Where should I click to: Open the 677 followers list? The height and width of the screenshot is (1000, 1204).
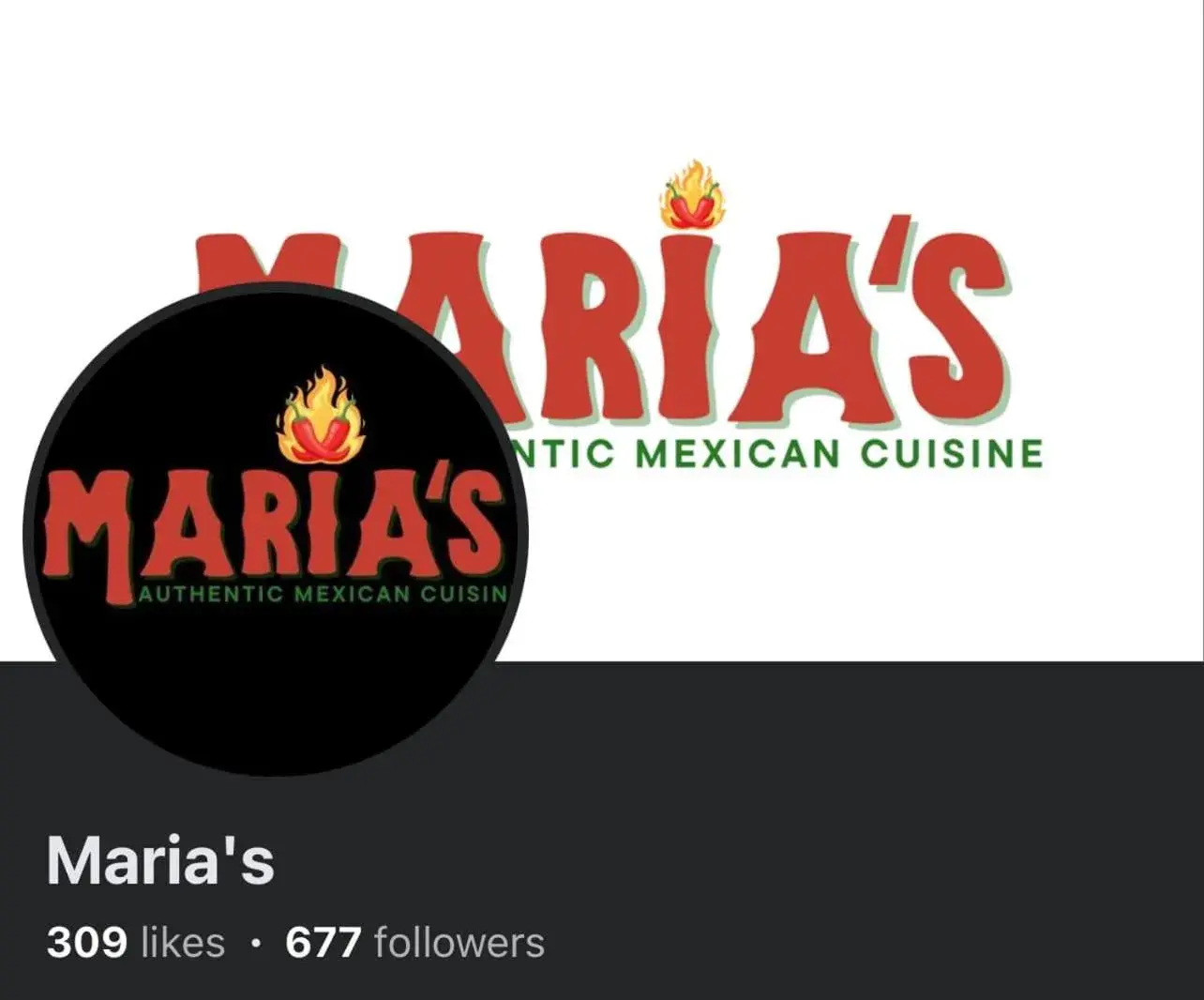(414, 943)
